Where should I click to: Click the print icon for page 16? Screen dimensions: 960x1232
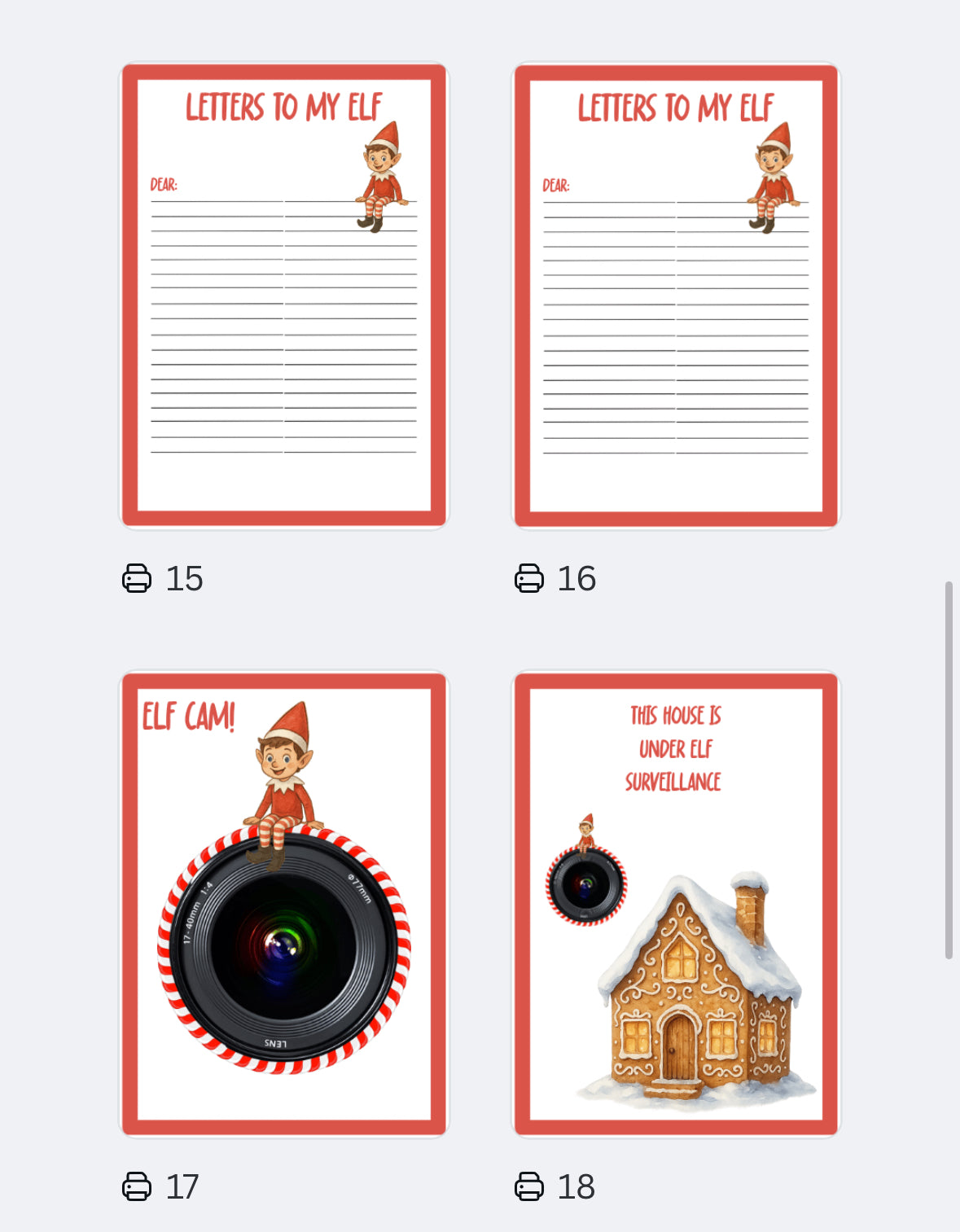(530, 579)
